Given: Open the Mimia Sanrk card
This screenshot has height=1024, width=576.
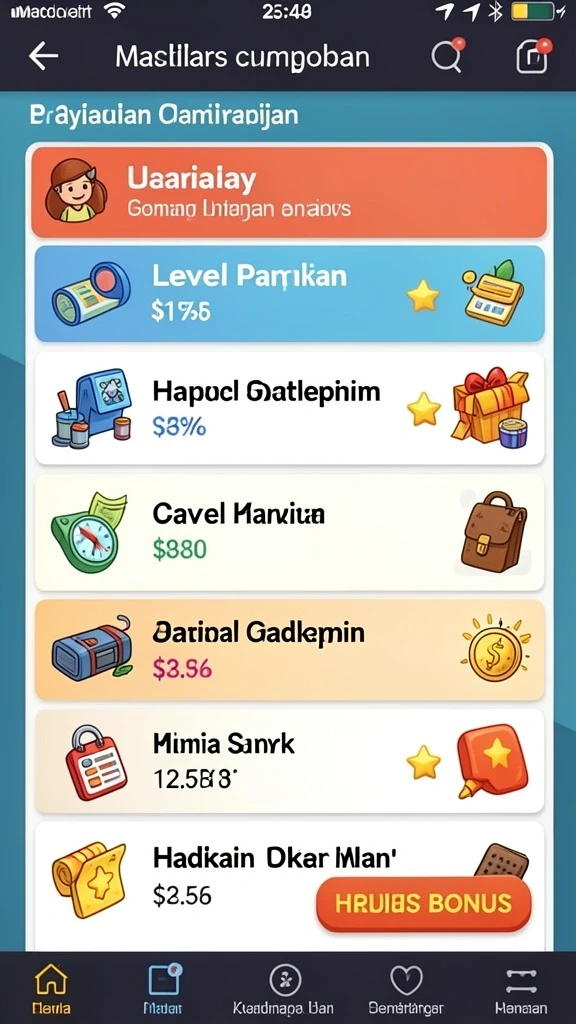Looking at the screenshot, I should (x=289, y=761).
